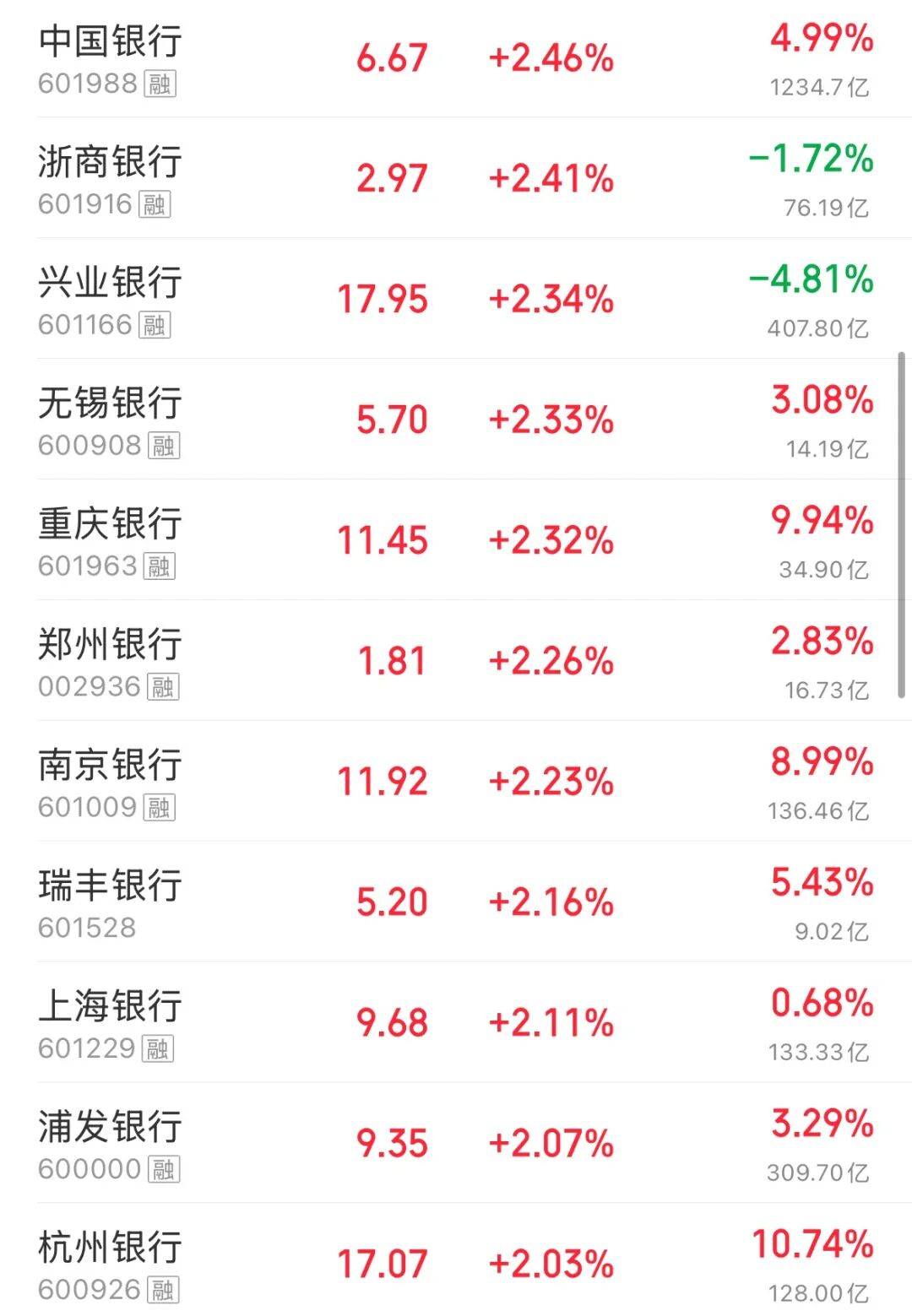
Task: View details for 南京银行
Action: pos(456,782)
